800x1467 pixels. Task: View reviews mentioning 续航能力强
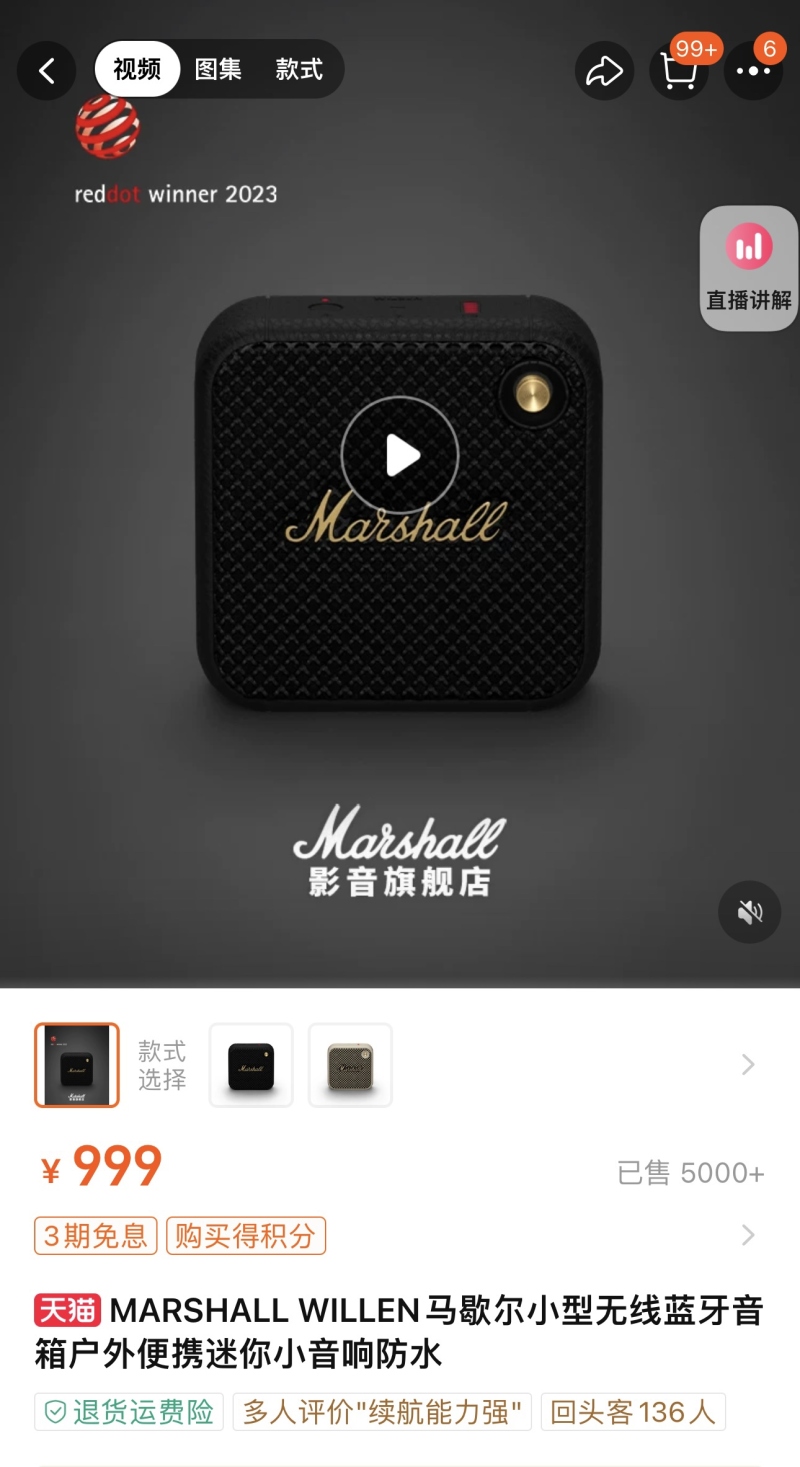[x=382, y=1412]
